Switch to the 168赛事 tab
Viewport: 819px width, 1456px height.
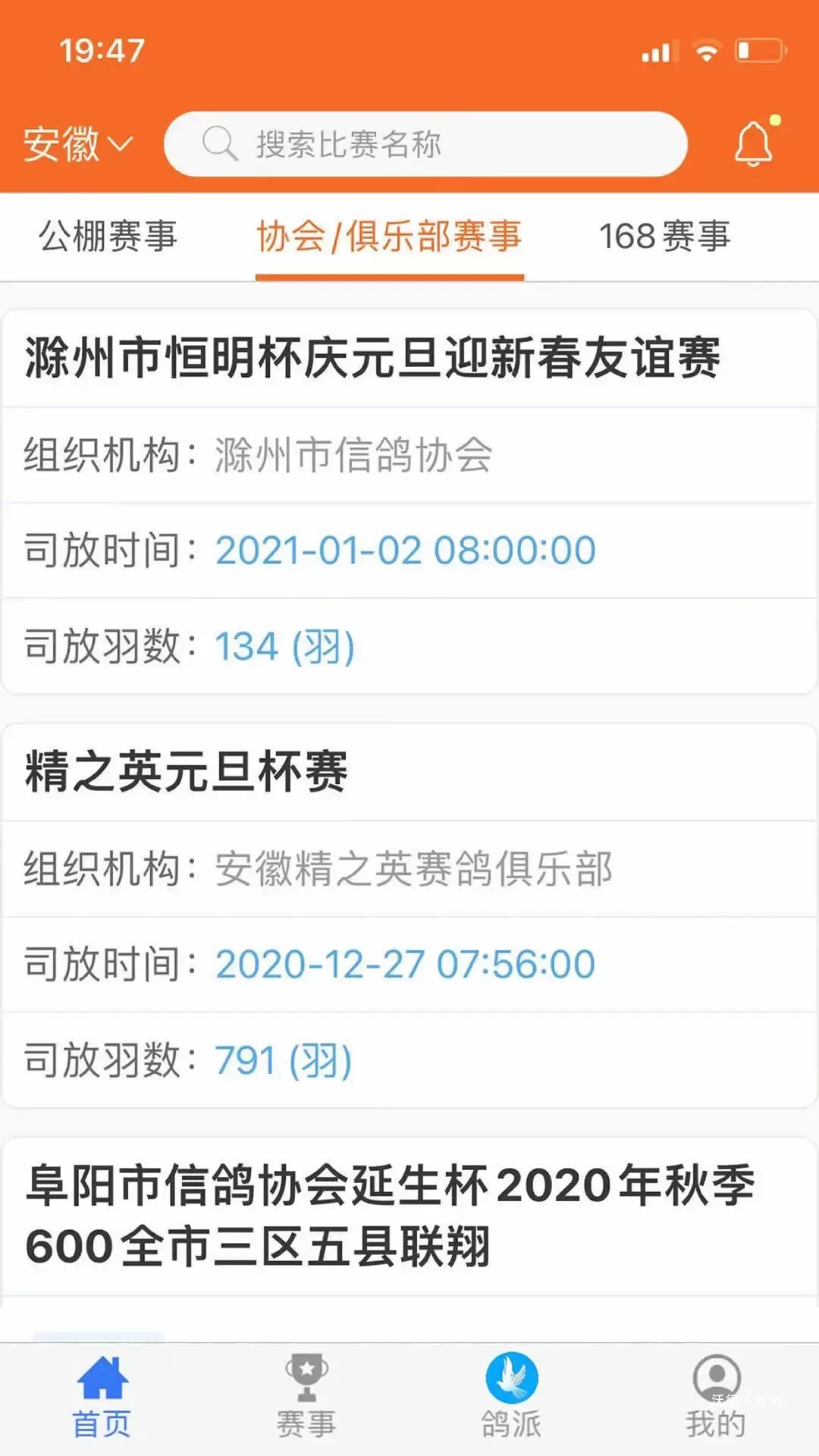click(x=665, y=236)
